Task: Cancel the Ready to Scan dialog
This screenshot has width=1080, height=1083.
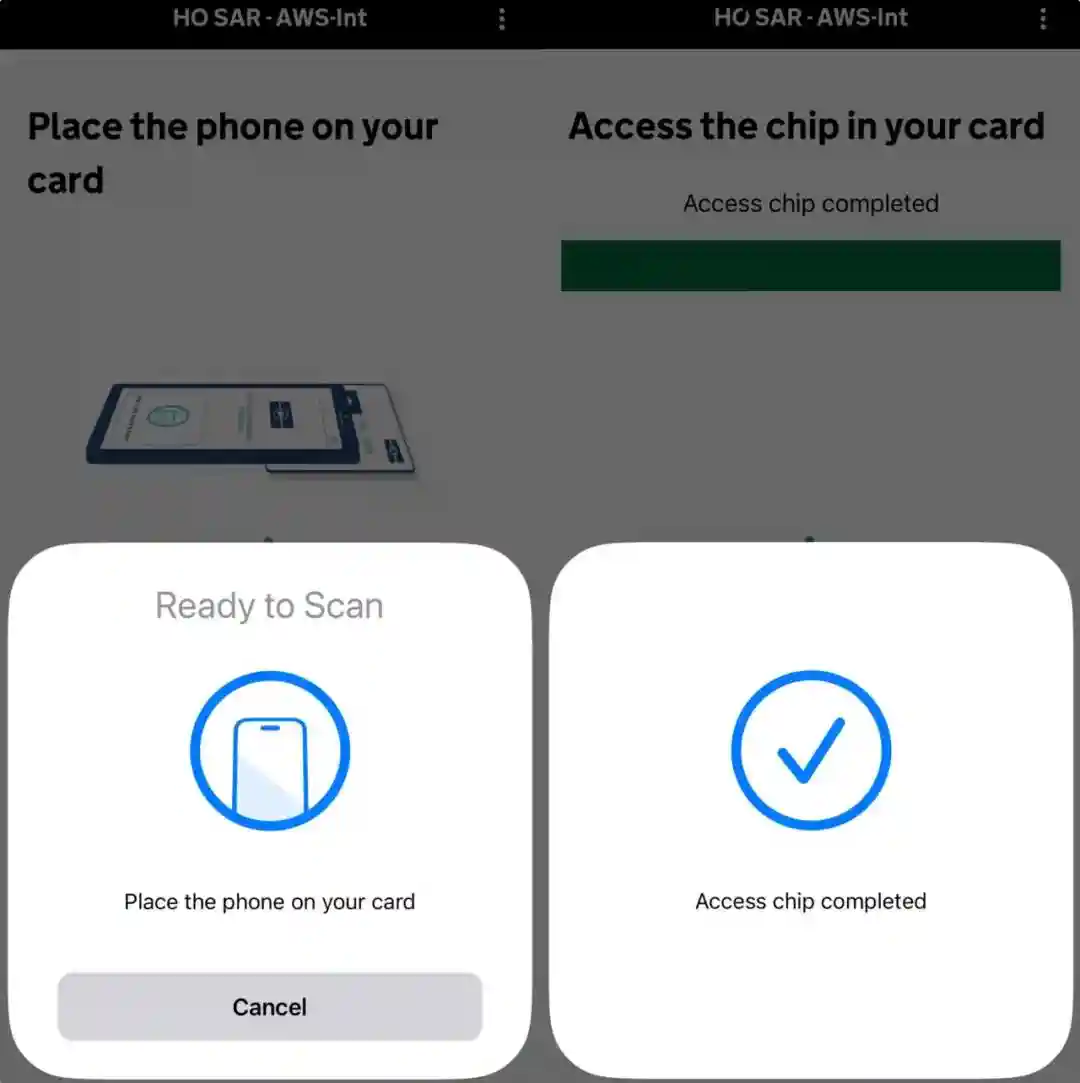Action: [x=269, y=1007]
